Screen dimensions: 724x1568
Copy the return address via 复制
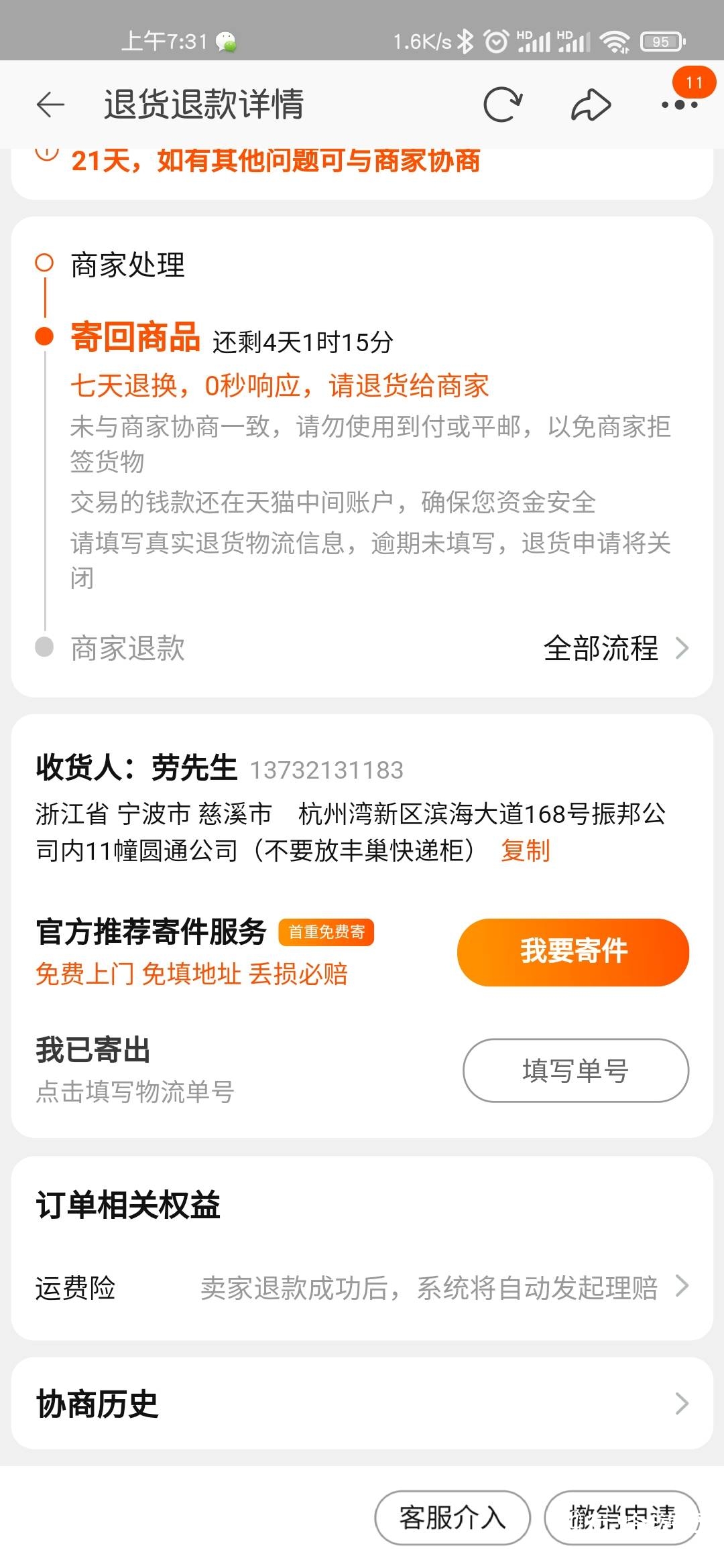click(x=526, y=850)
